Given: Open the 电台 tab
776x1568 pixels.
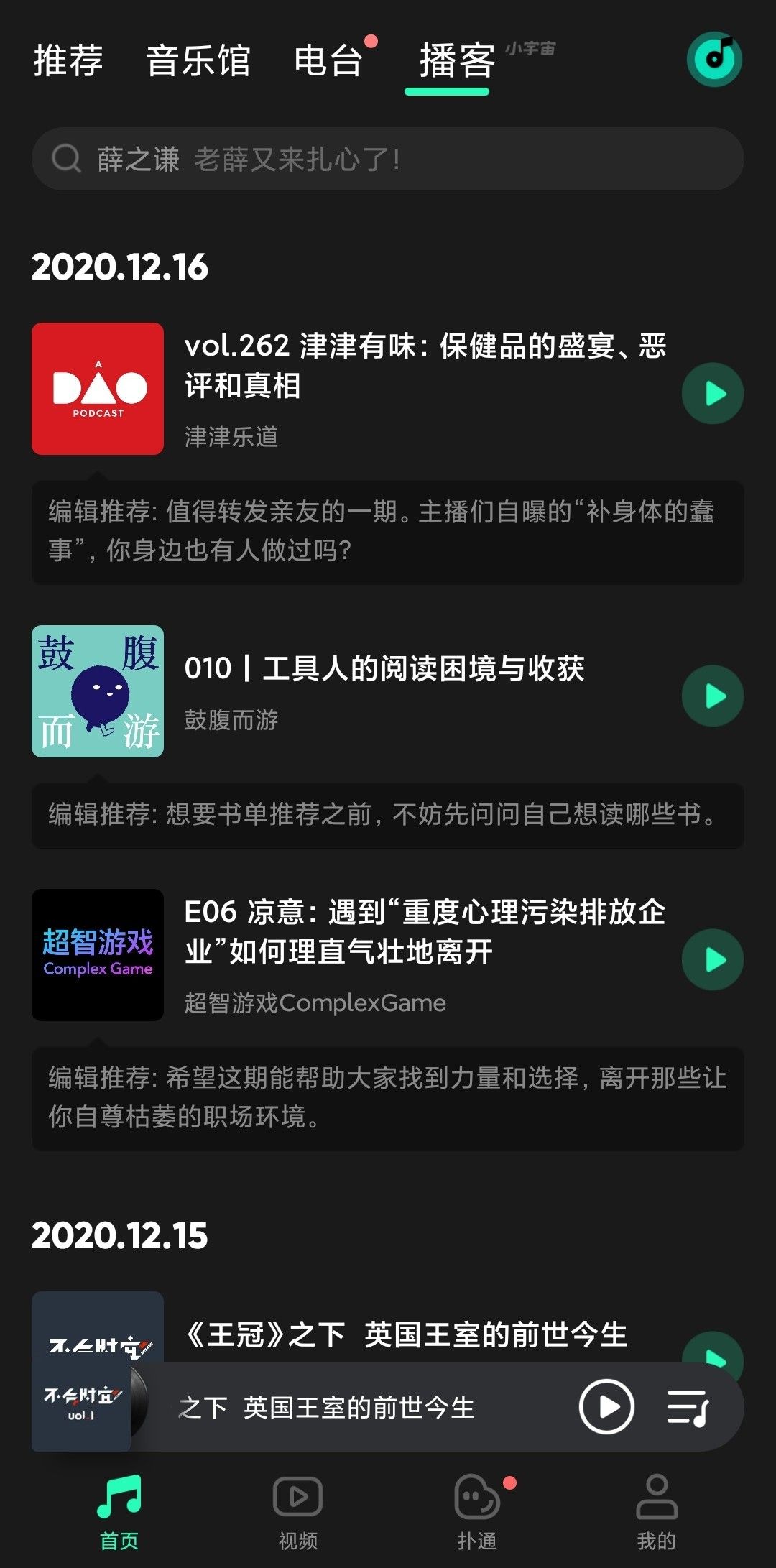Looking at the screenshot, I should point(328,60).
